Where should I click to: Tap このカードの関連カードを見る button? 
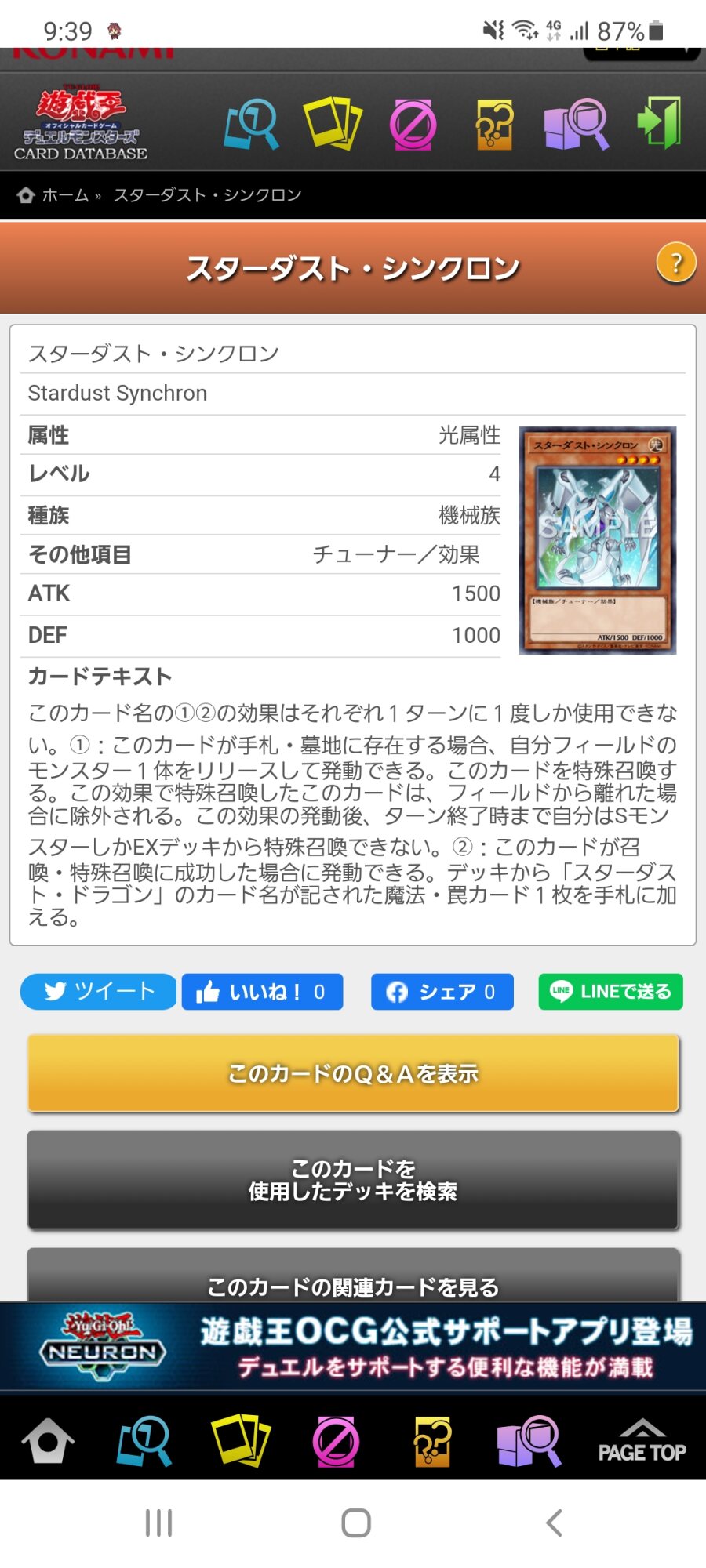tap(353, 1276)
